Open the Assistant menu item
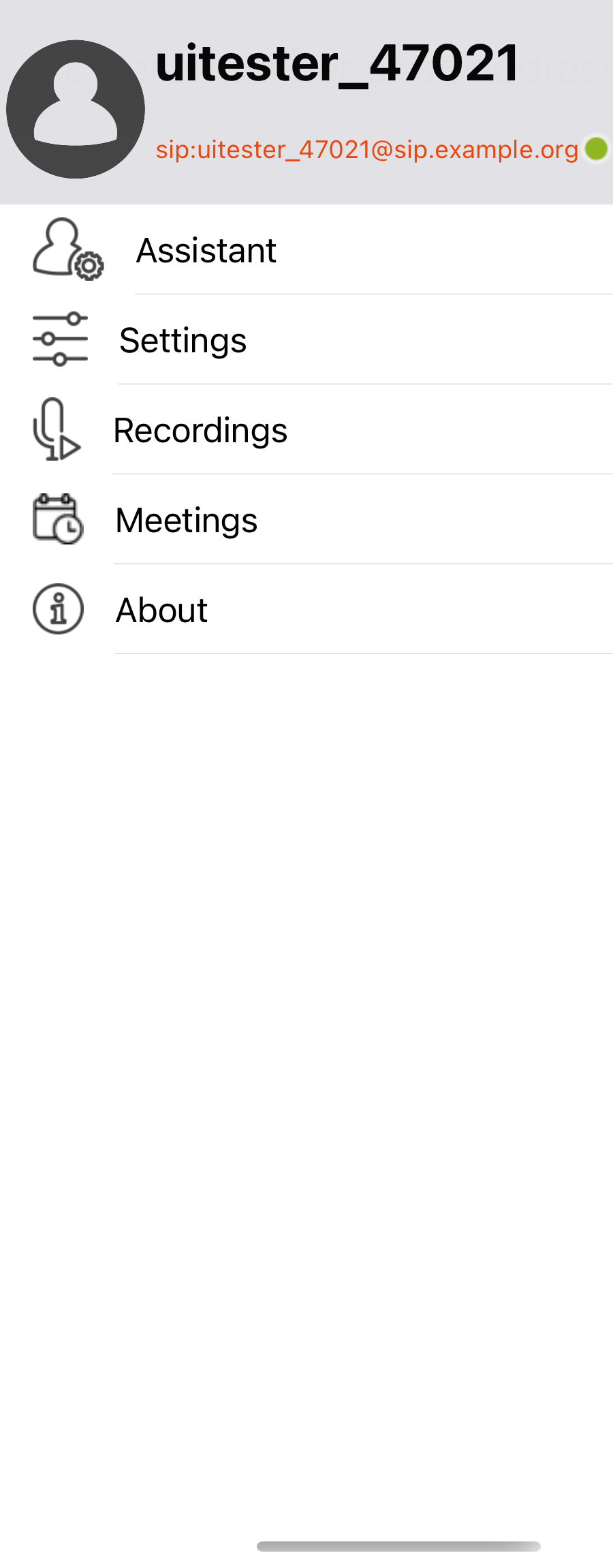Image resolution: width=613 pixels, height=1568 pixels. tap(206, 250)
